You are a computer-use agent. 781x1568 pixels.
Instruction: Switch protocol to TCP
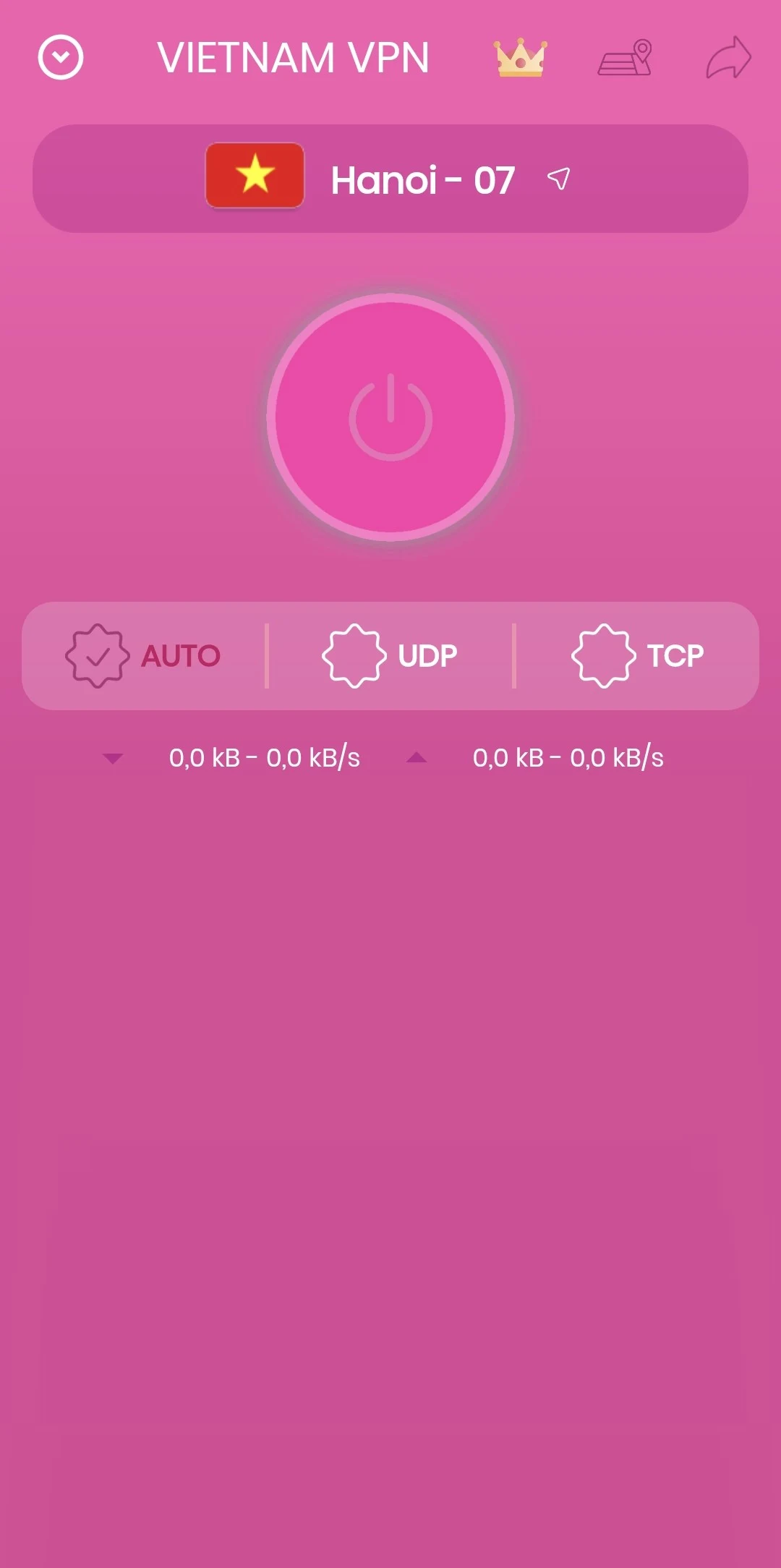coord(637,656)
